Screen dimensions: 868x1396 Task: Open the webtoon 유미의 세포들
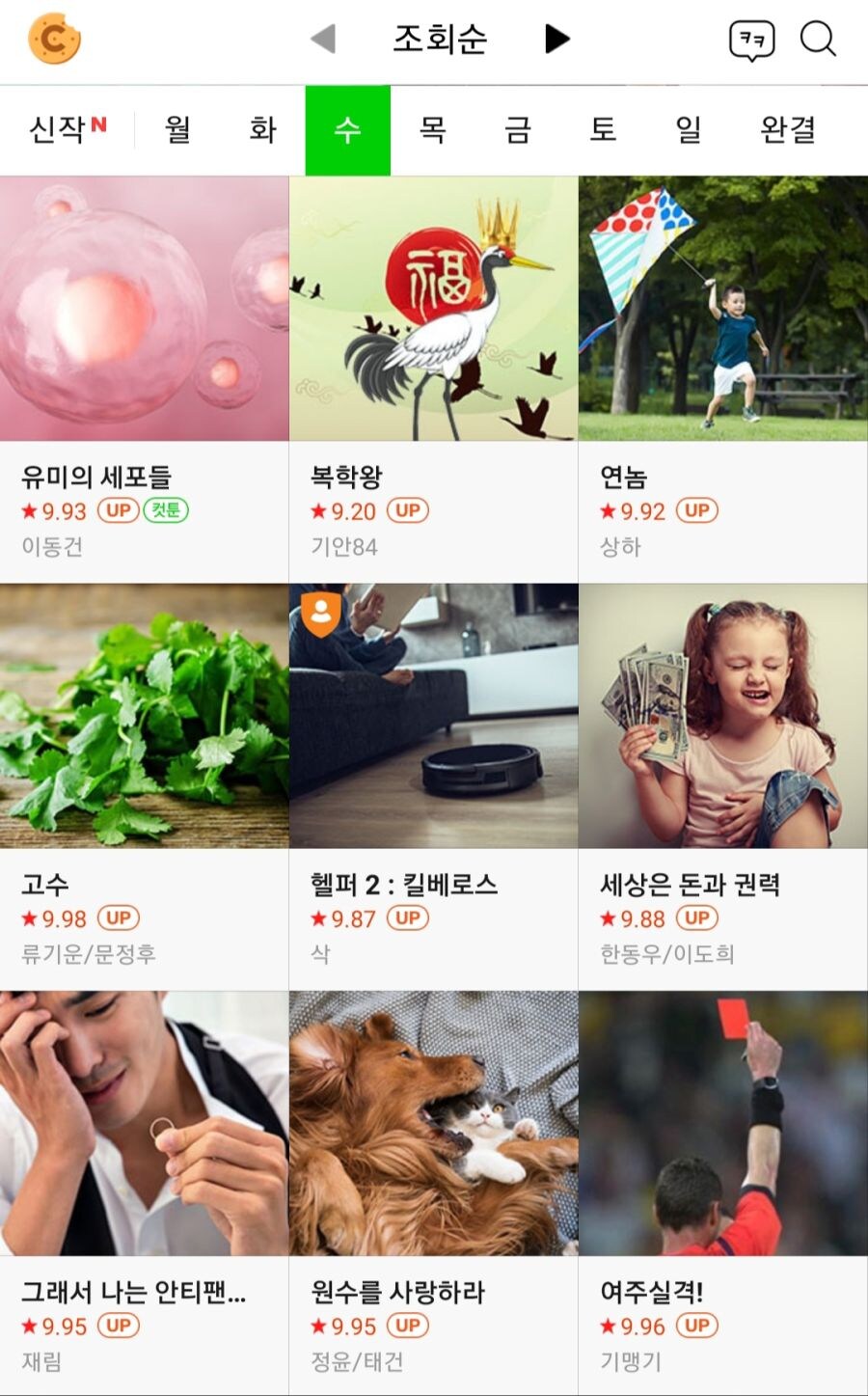pos(145,309)
